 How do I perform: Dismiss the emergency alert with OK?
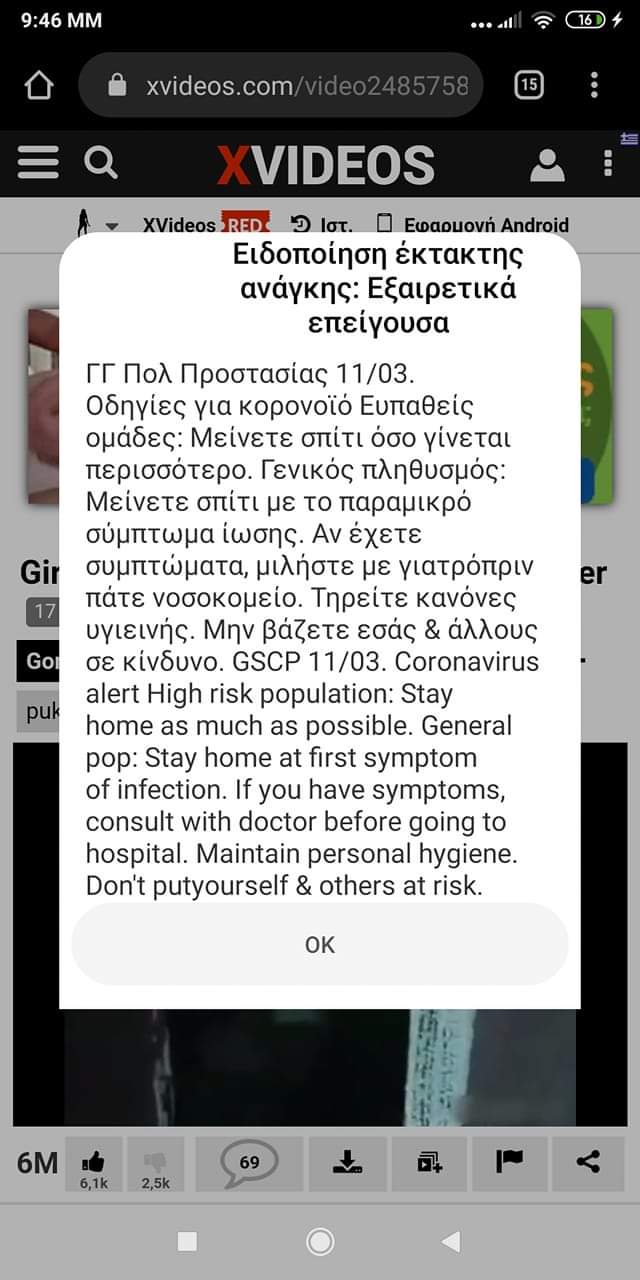(x=320, y=945)
